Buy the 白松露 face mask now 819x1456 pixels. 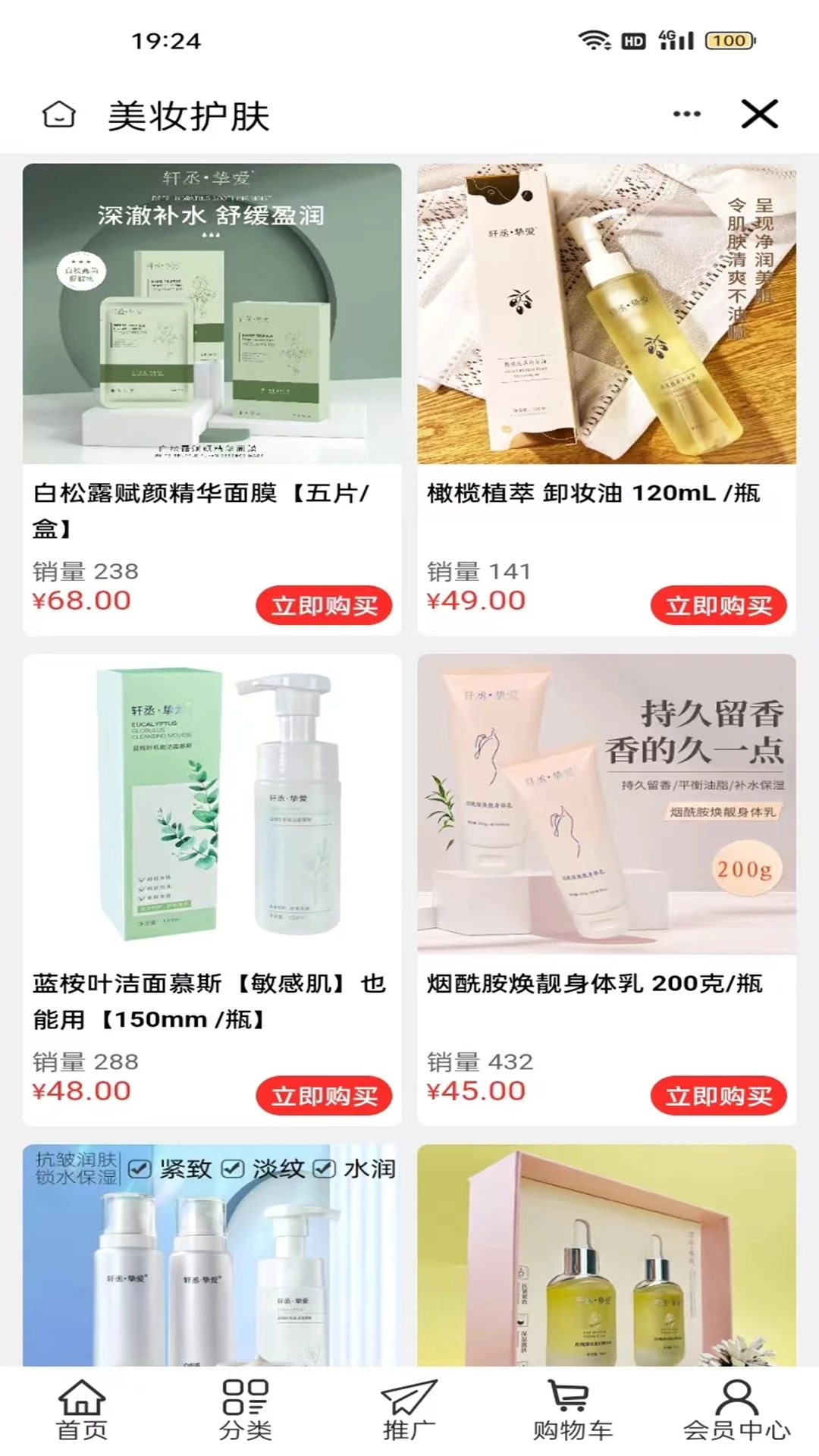[x=324, y=605]
